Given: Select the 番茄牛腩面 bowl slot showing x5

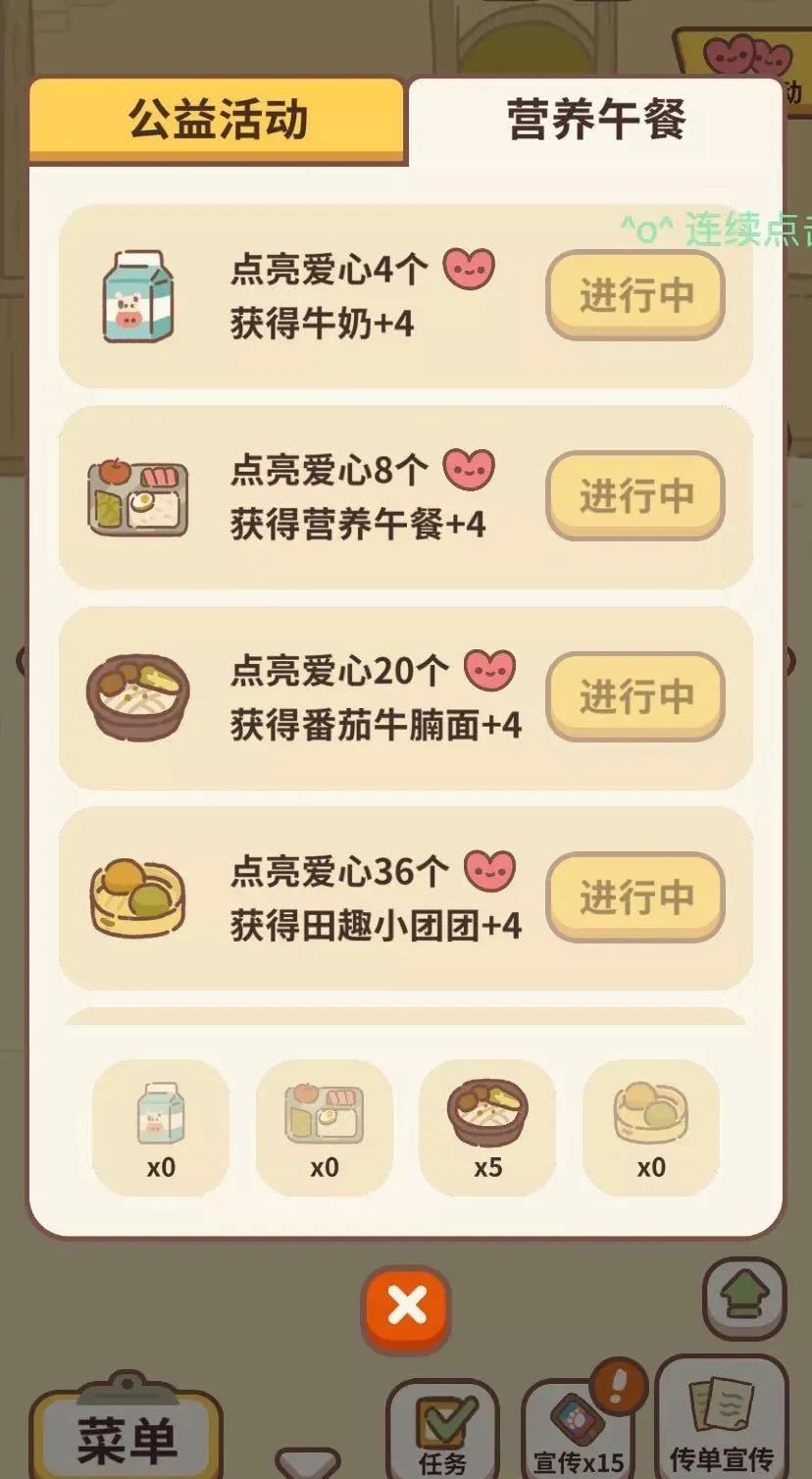Looking at the screenshot, I should (x=487, y=1127).
